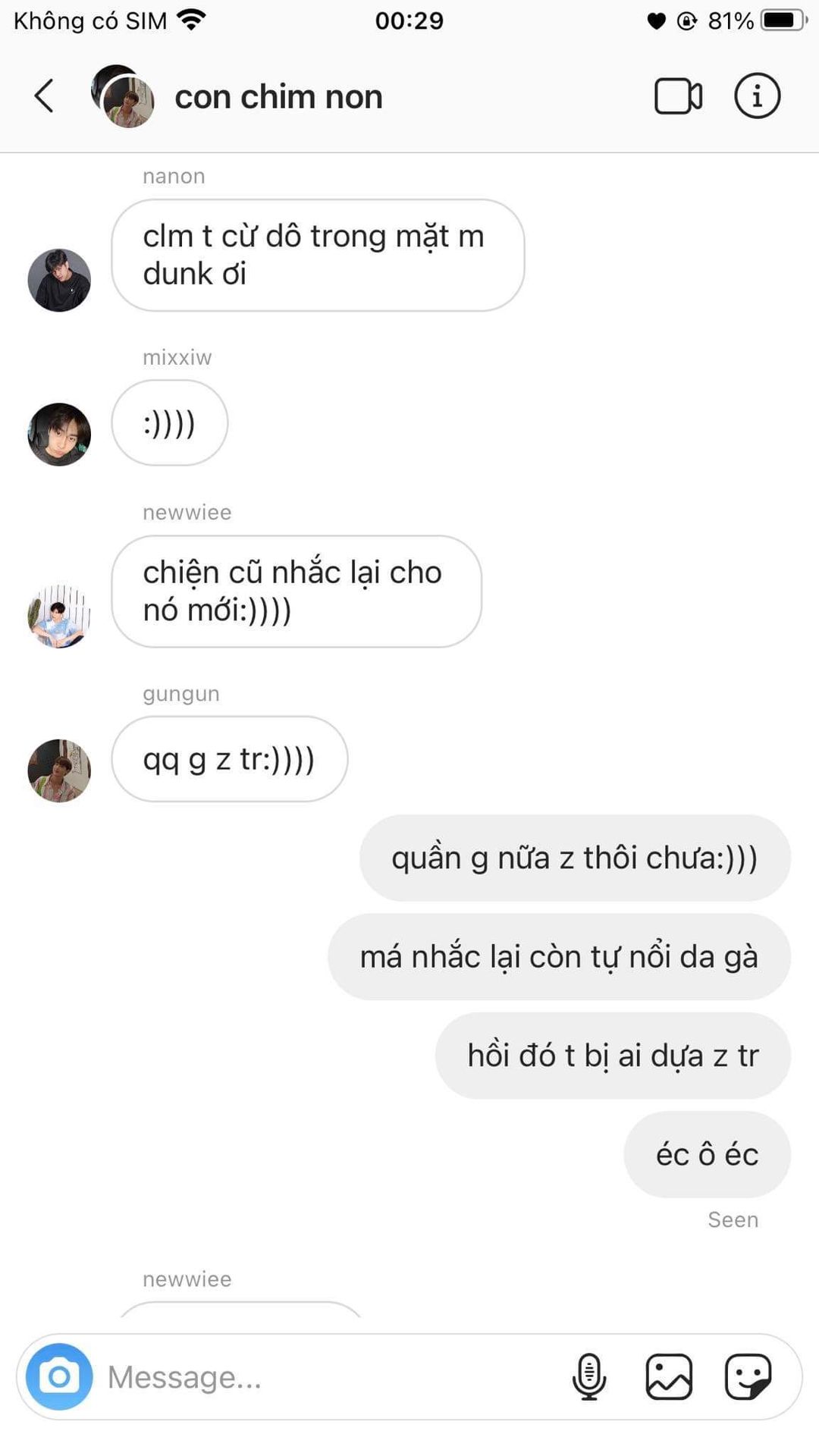Record a voice message with the microphone
Viewport: 819px width, 1456px height.
(588, 1376)
